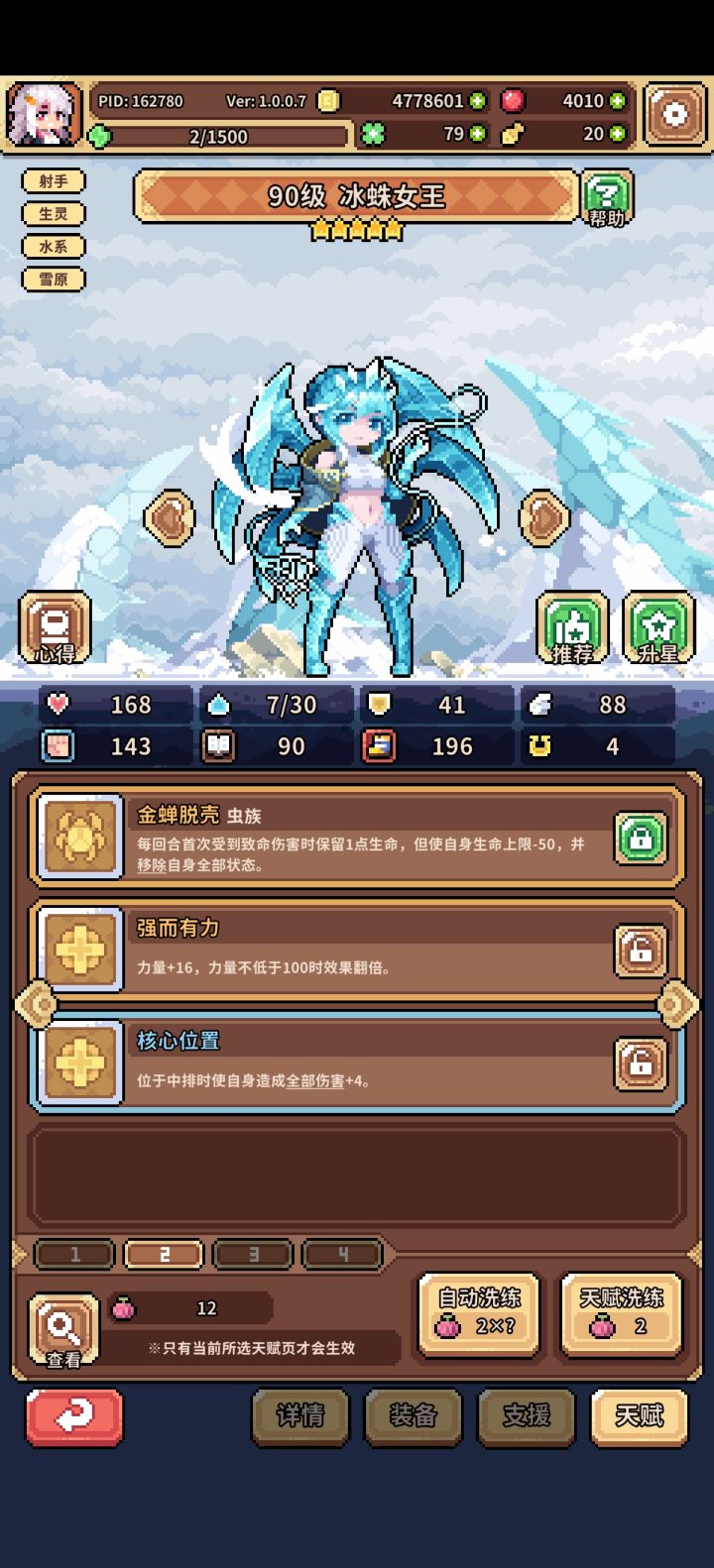The width and height of the screenshot is (714, 1568).
Task: Open the settings gear menu
Action: pyautogui.click(x=674, y=112)
